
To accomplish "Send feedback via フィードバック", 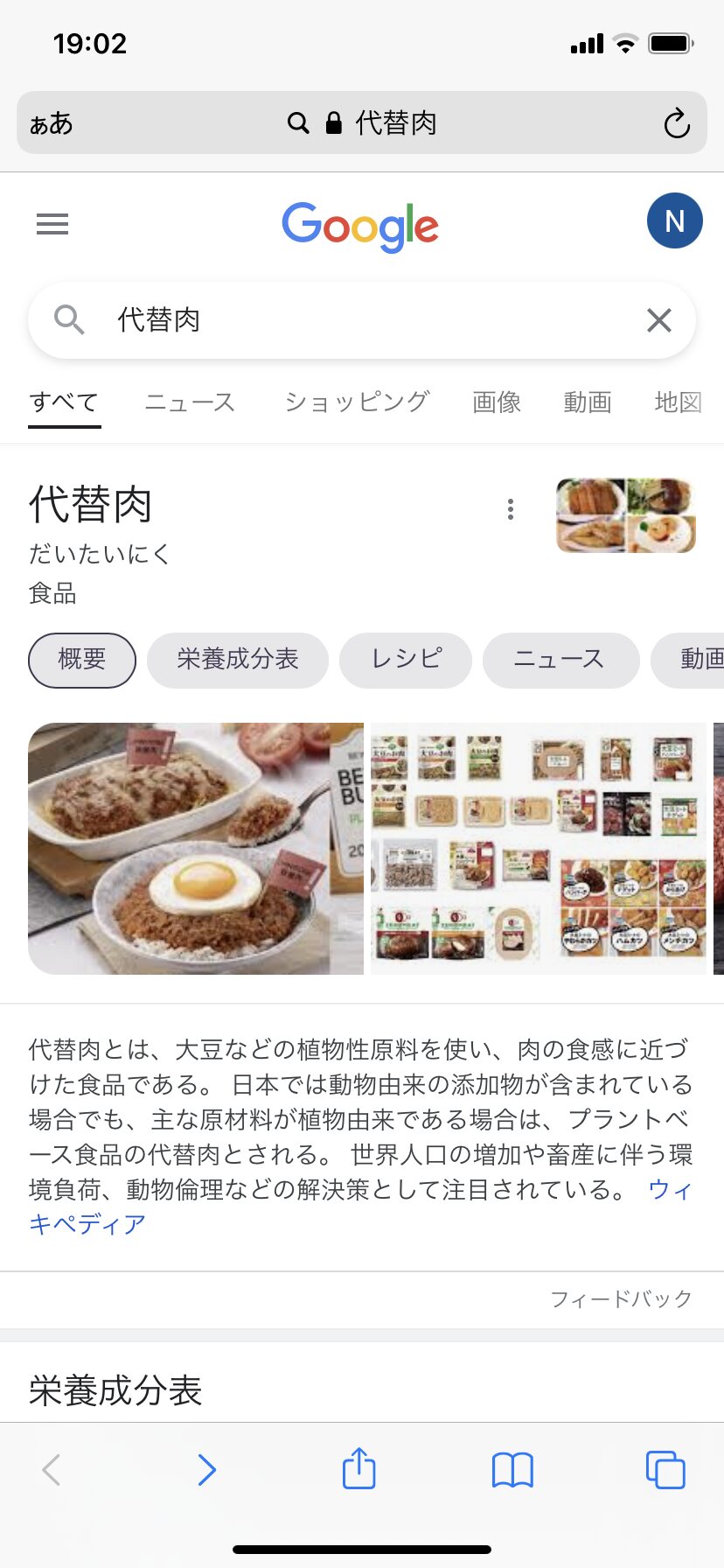I will tap(621, 1299).
